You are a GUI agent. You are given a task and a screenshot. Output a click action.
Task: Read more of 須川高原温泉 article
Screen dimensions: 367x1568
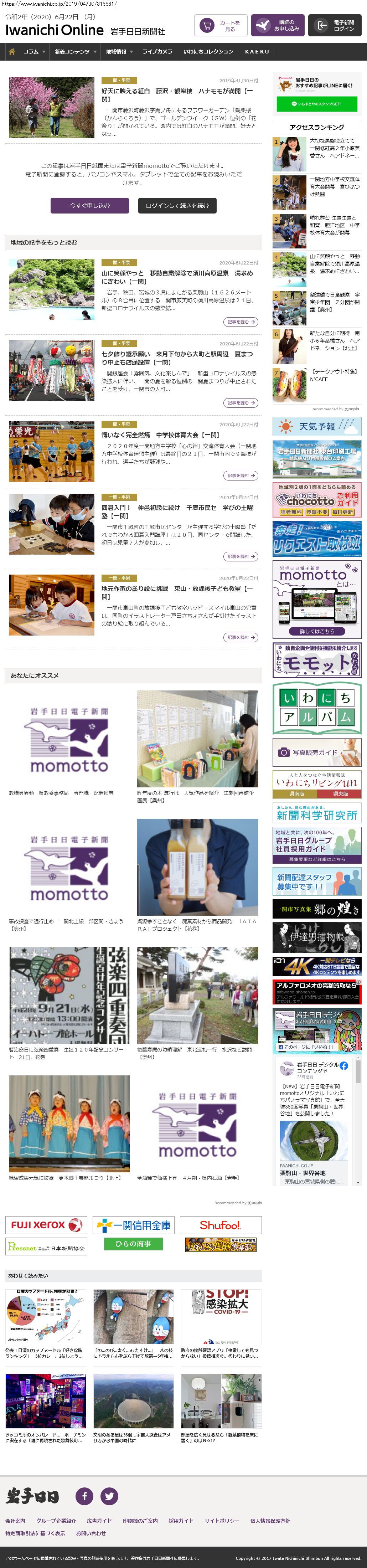[x=241, y=322]
